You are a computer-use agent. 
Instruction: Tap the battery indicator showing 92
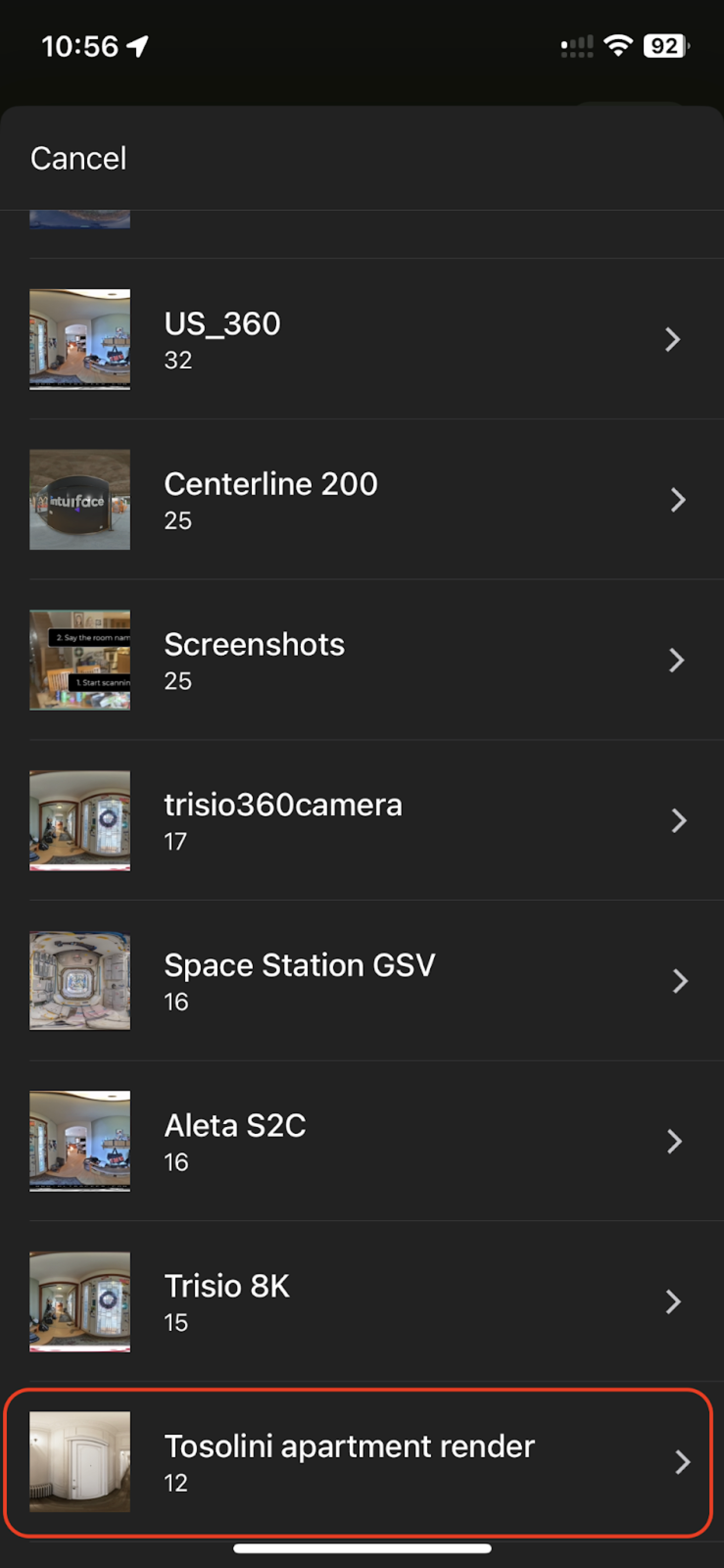(x=663, y=46)
